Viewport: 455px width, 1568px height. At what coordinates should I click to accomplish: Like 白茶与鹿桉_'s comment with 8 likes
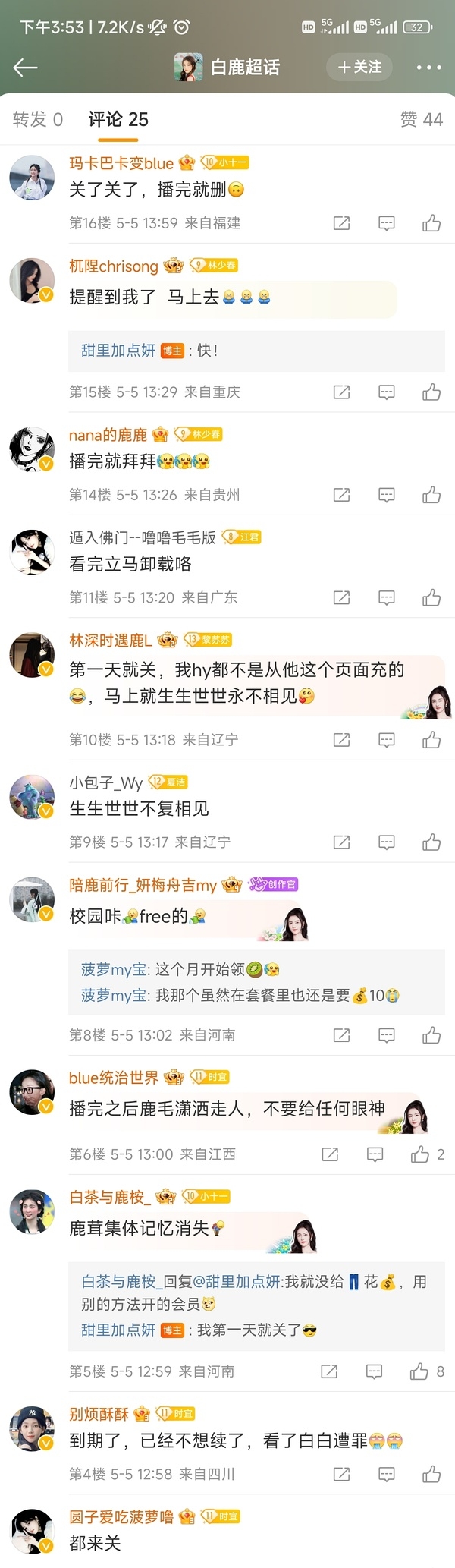coord(419,1371)
